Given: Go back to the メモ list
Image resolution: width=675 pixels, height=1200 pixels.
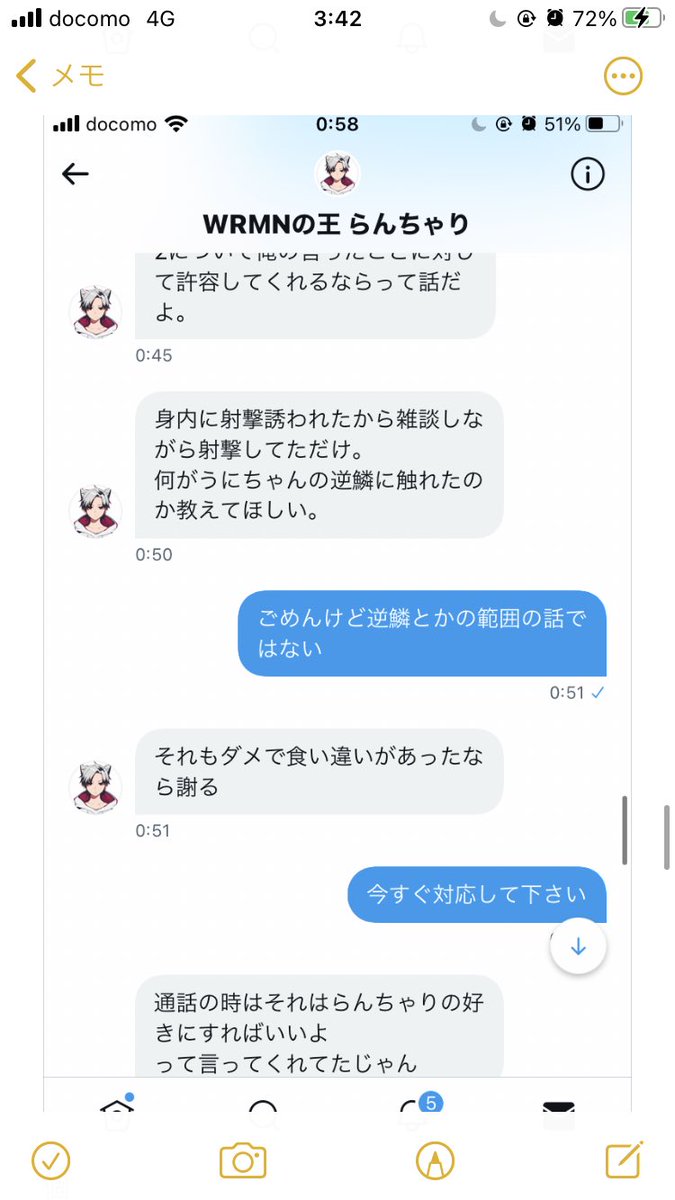Looking at the screenshot, I should point(60,75).
